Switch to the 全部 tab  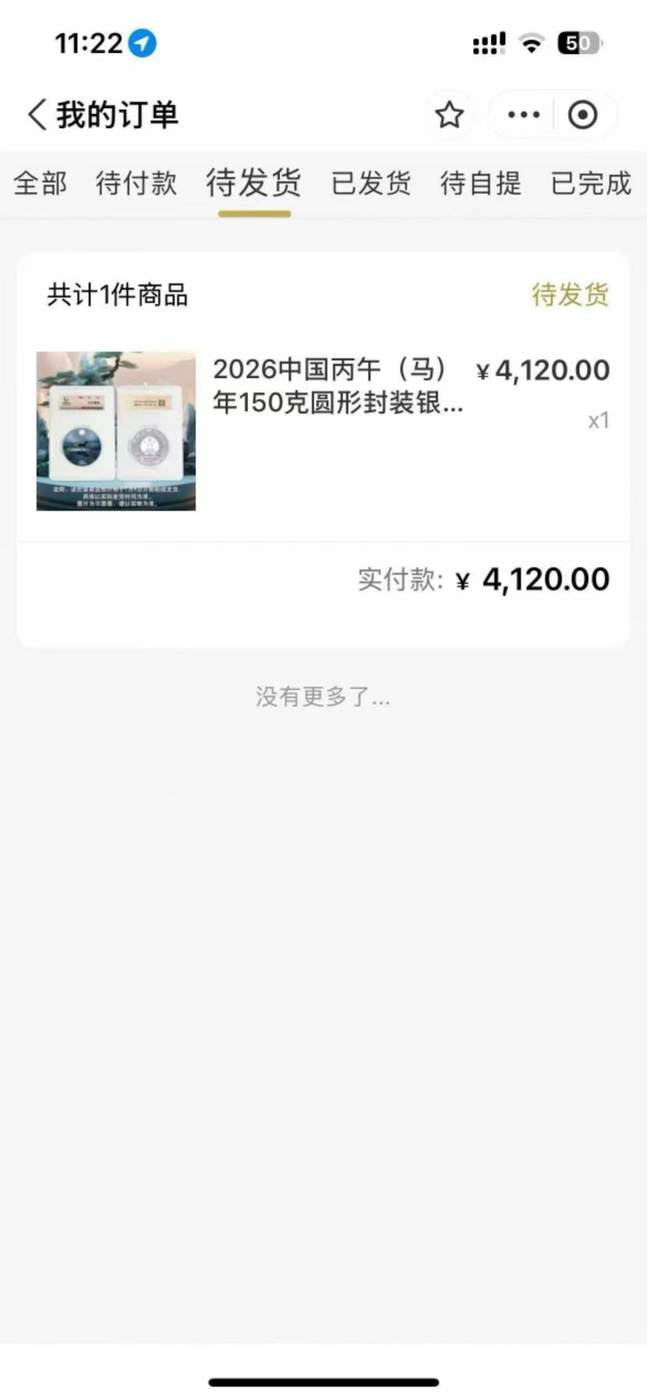pyautogui.click(x=40, y=184)
